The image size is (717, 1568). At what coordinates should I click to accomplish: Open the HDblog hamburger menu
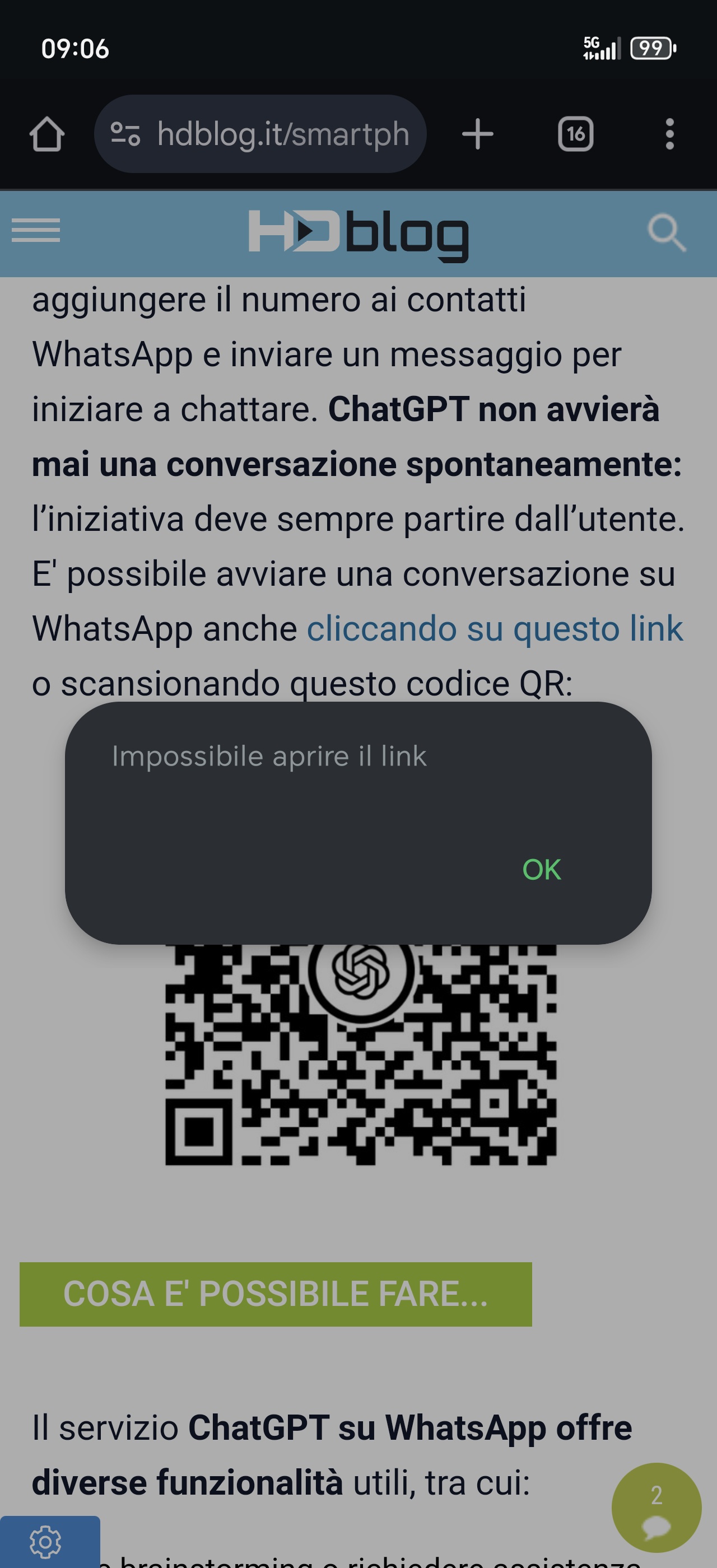click(x=37, y=231)
